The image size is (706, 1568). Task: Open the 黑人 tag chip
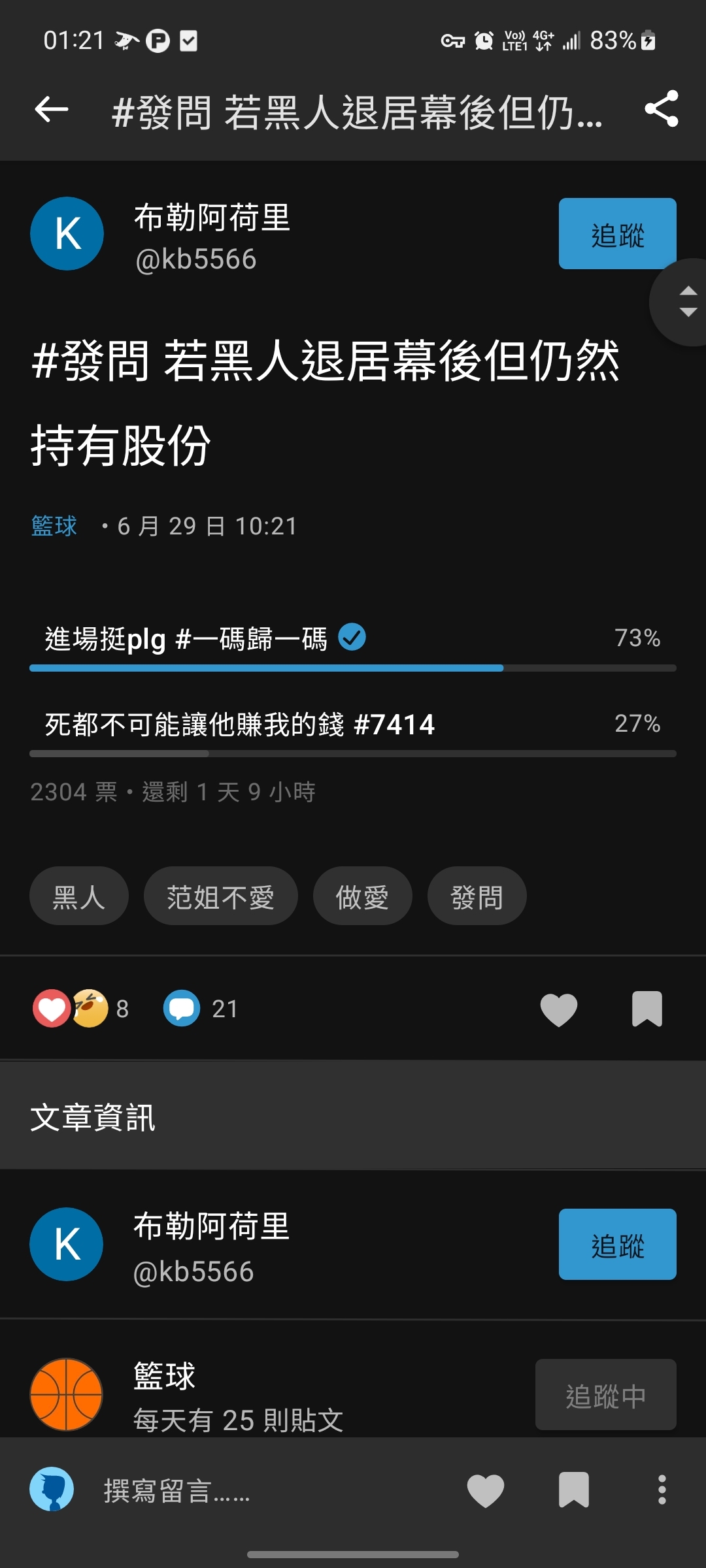[x=79, y=896]
